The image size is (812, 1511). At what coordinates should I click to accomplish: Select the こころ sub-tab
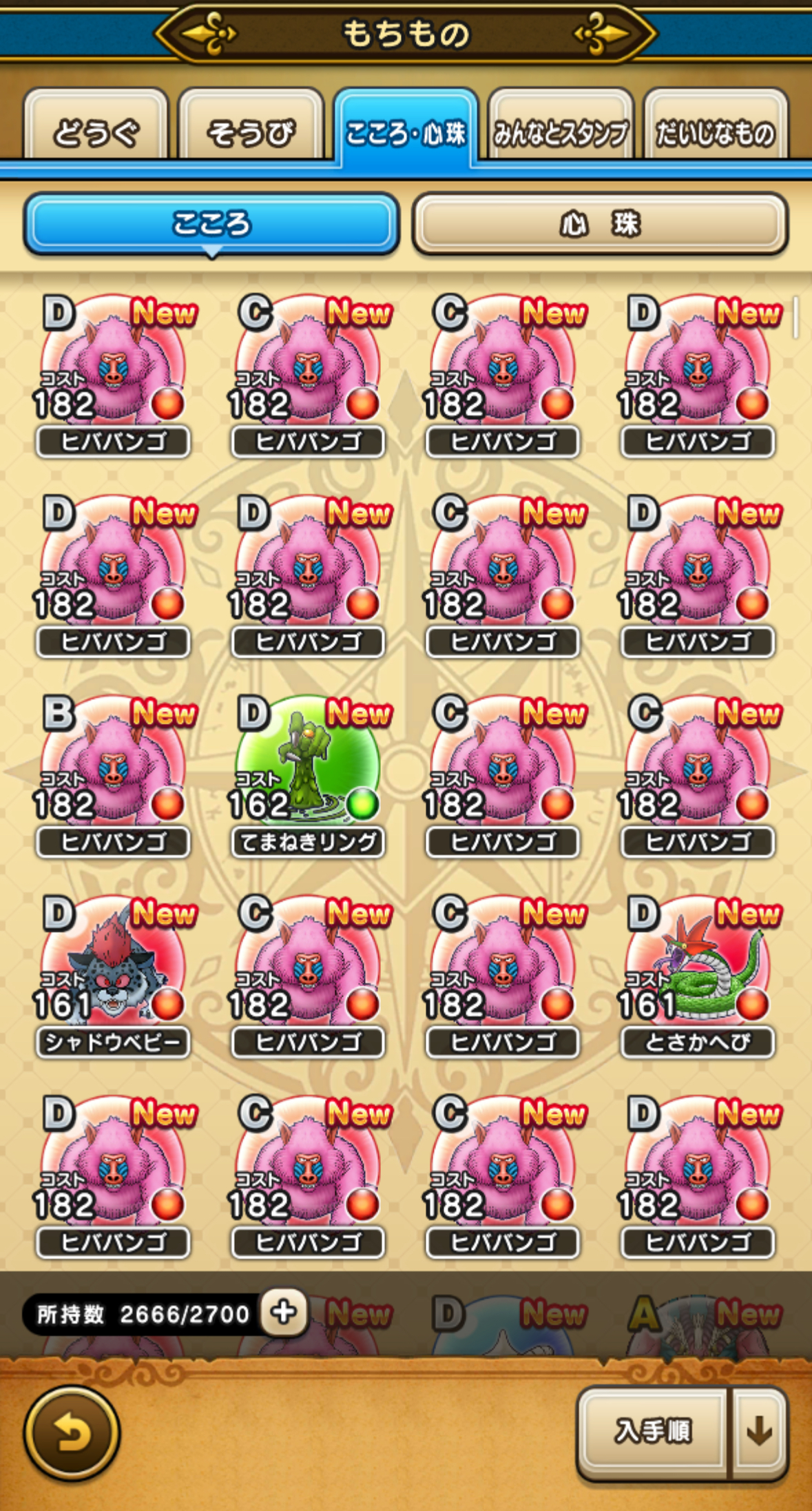pyautogui.click(x=211, y=224)
